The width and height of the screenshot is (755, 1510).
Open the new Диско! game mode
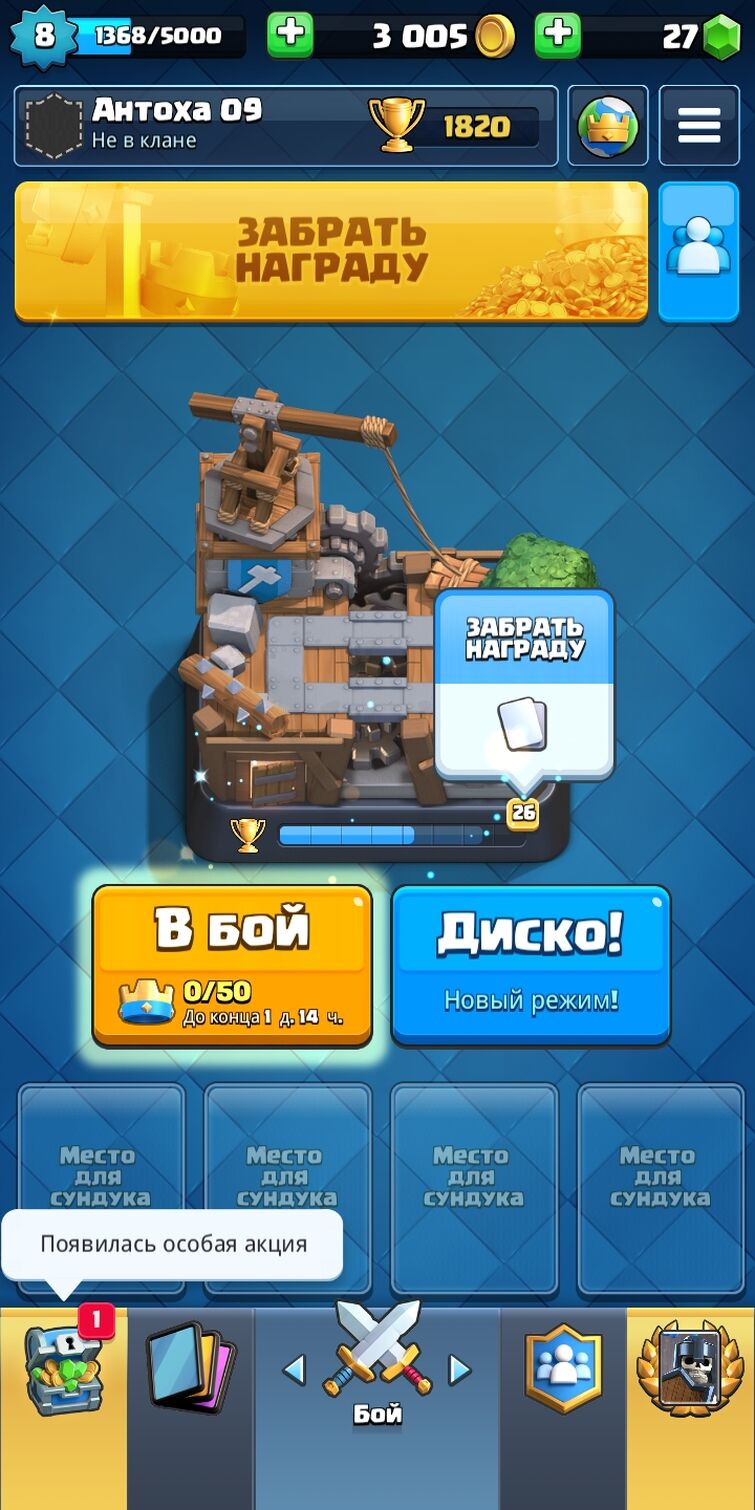point(530,965)
